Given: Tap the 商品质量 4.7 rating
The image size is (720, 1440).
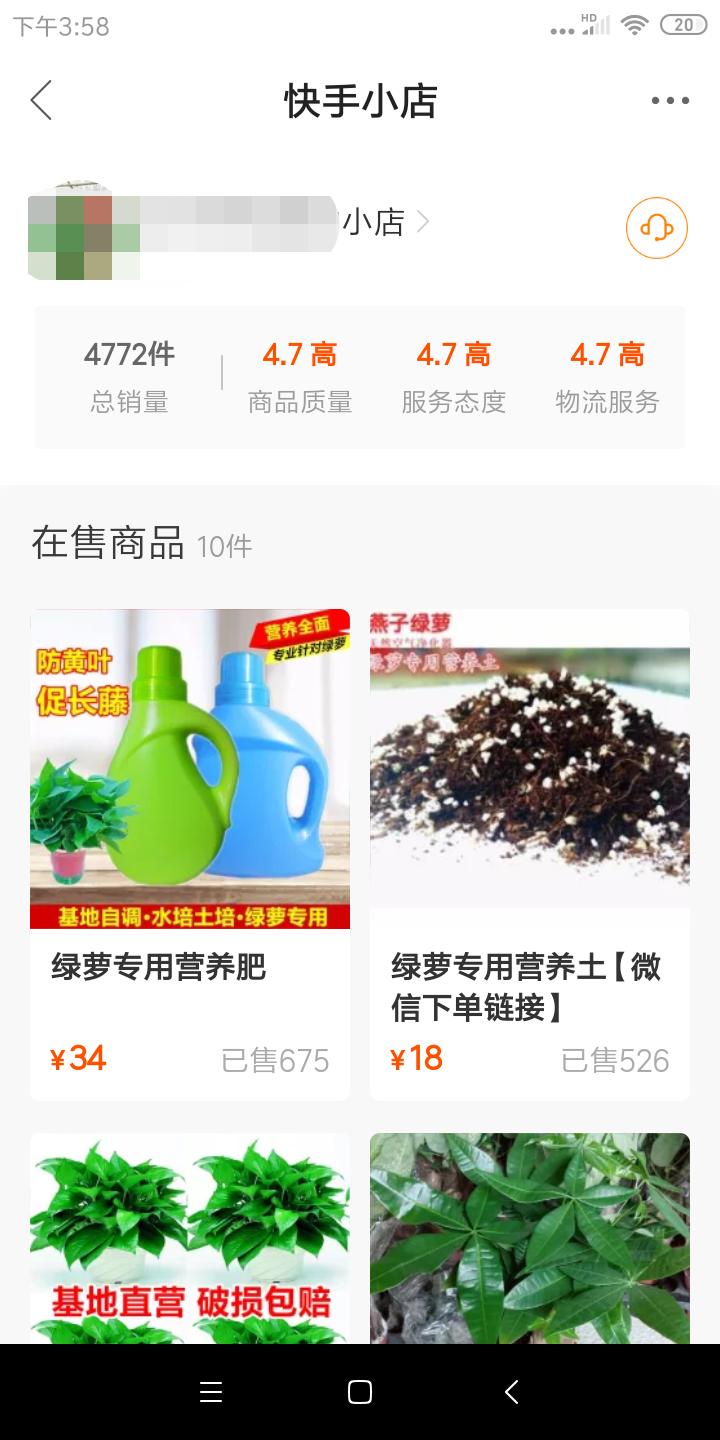Looking at the screenshot, I should (x=300, y=375).
